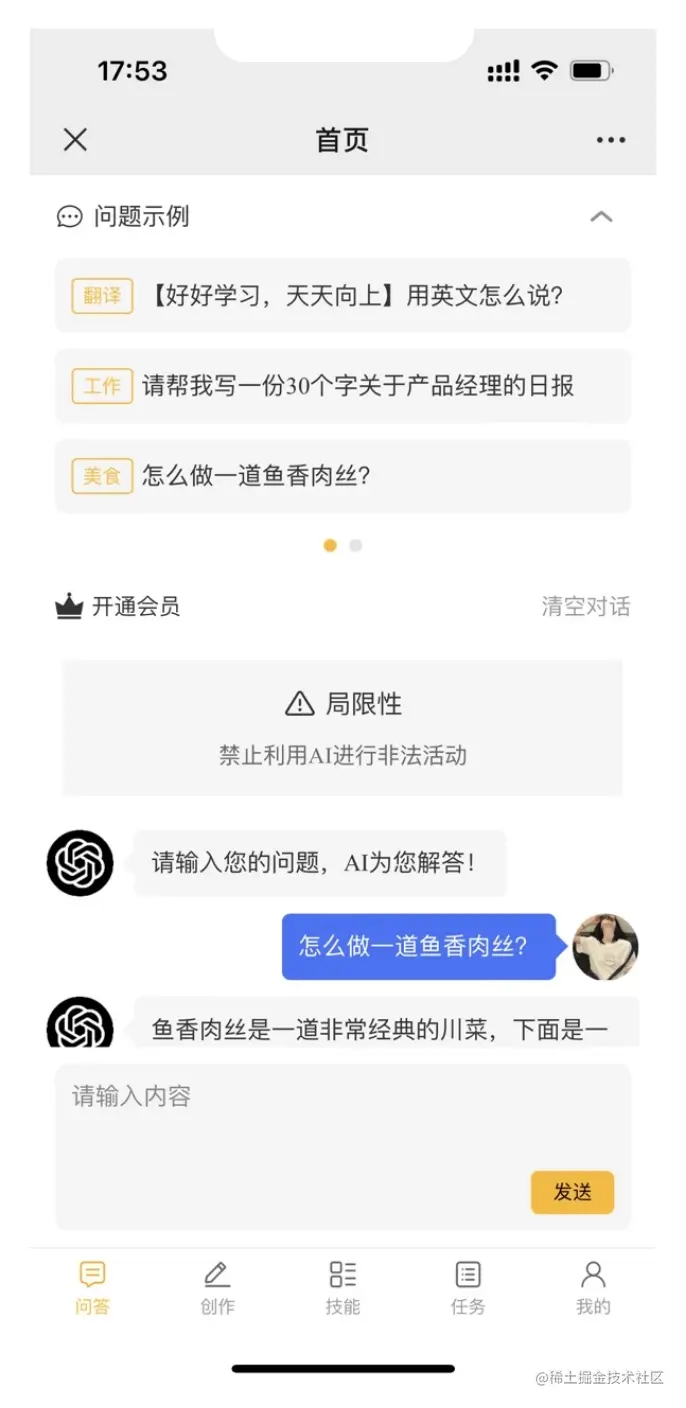The image size is (686, 1408).
Task: Open the three-dot overflow menu
Action: click(x=610, y=140)
